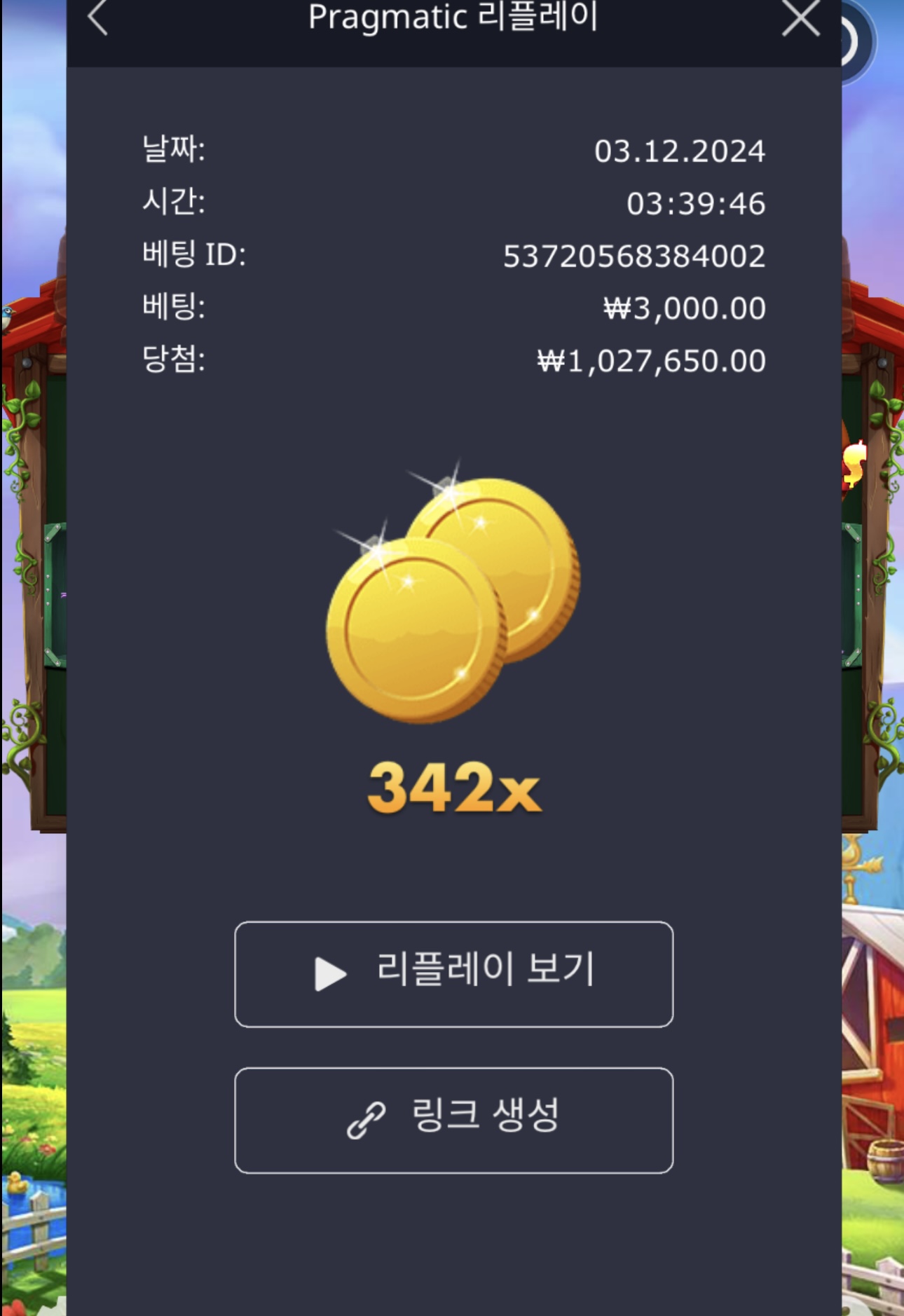Screen dimensions: 904x1316
Task: Go back from the Pragmatic 리플레이 panel
Action: pyautogui.click(x=99, y=18)
